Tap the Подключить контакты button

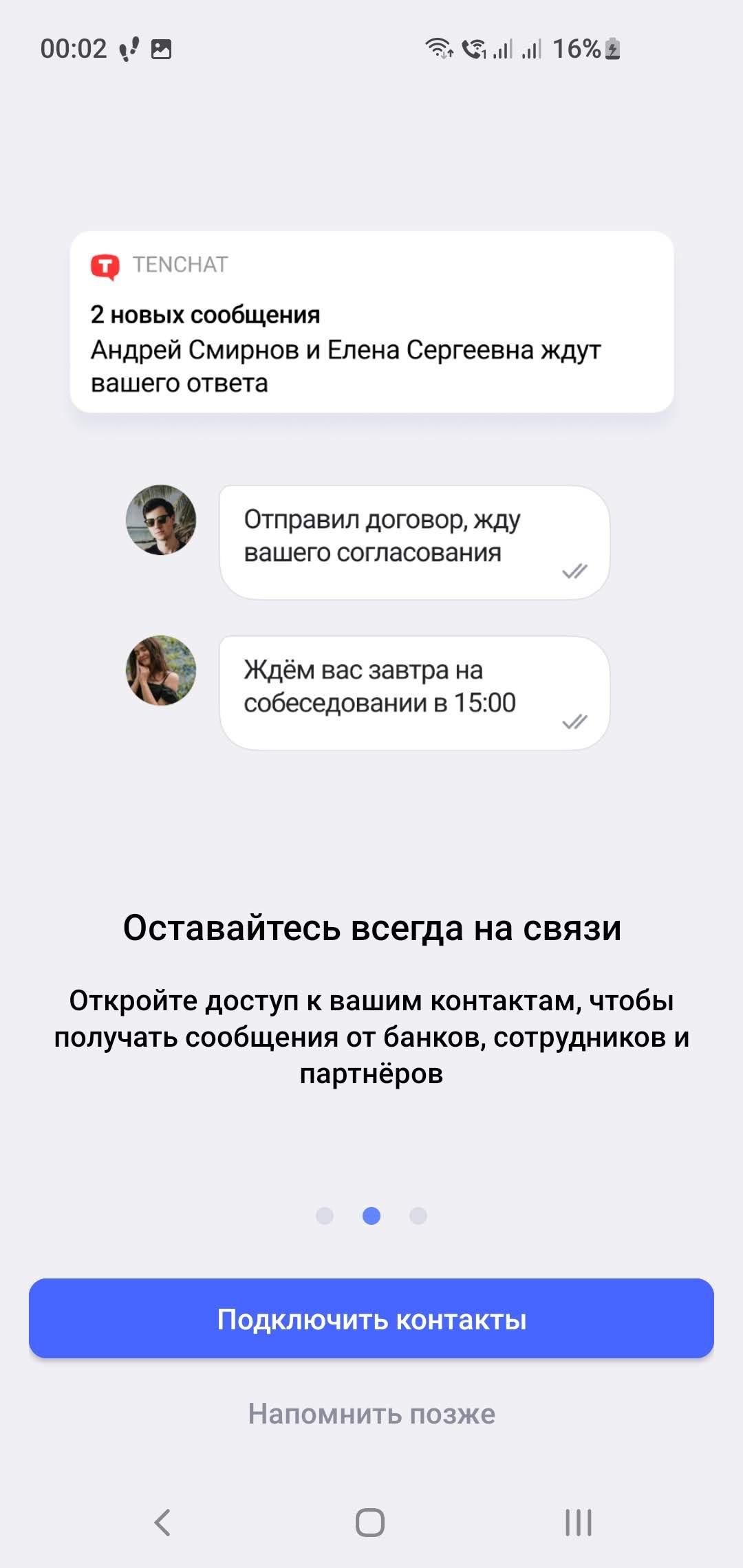(x=371, y=1318)
